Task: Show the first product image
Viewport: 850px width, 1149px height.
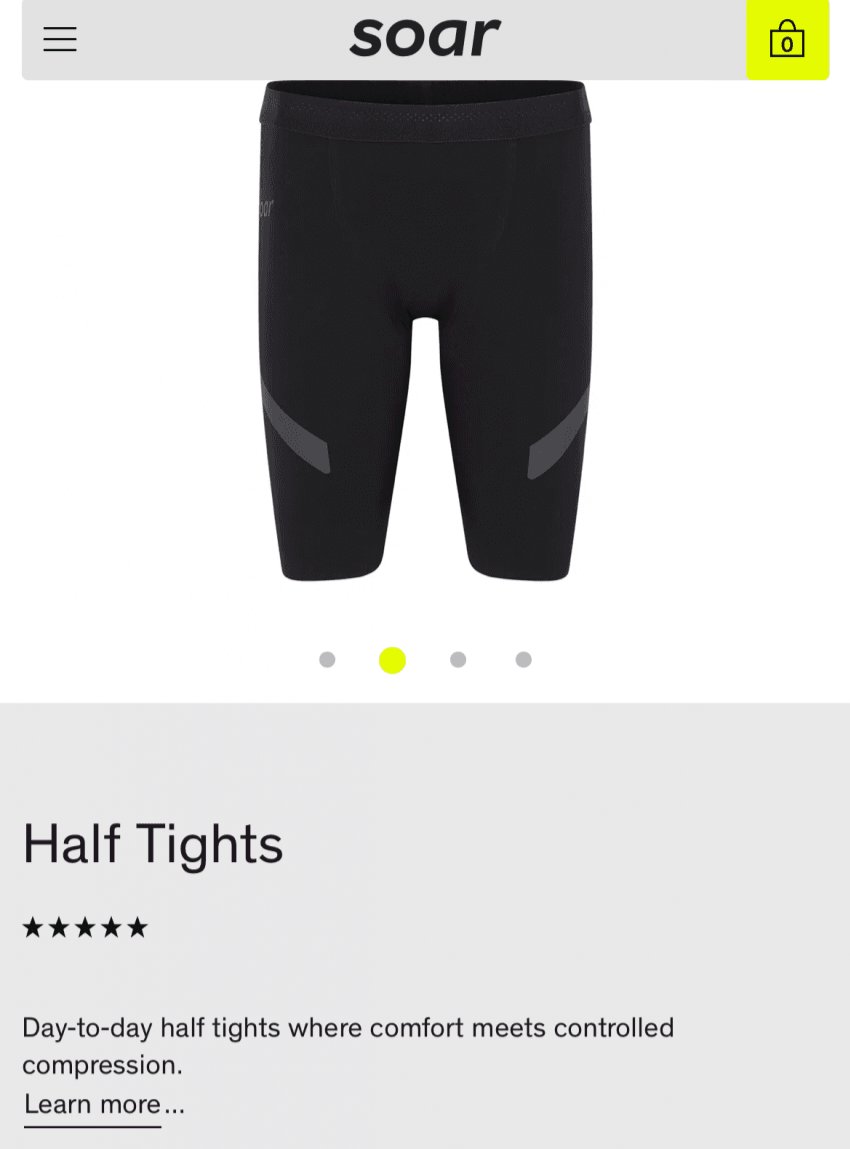Action: point(327,660)
